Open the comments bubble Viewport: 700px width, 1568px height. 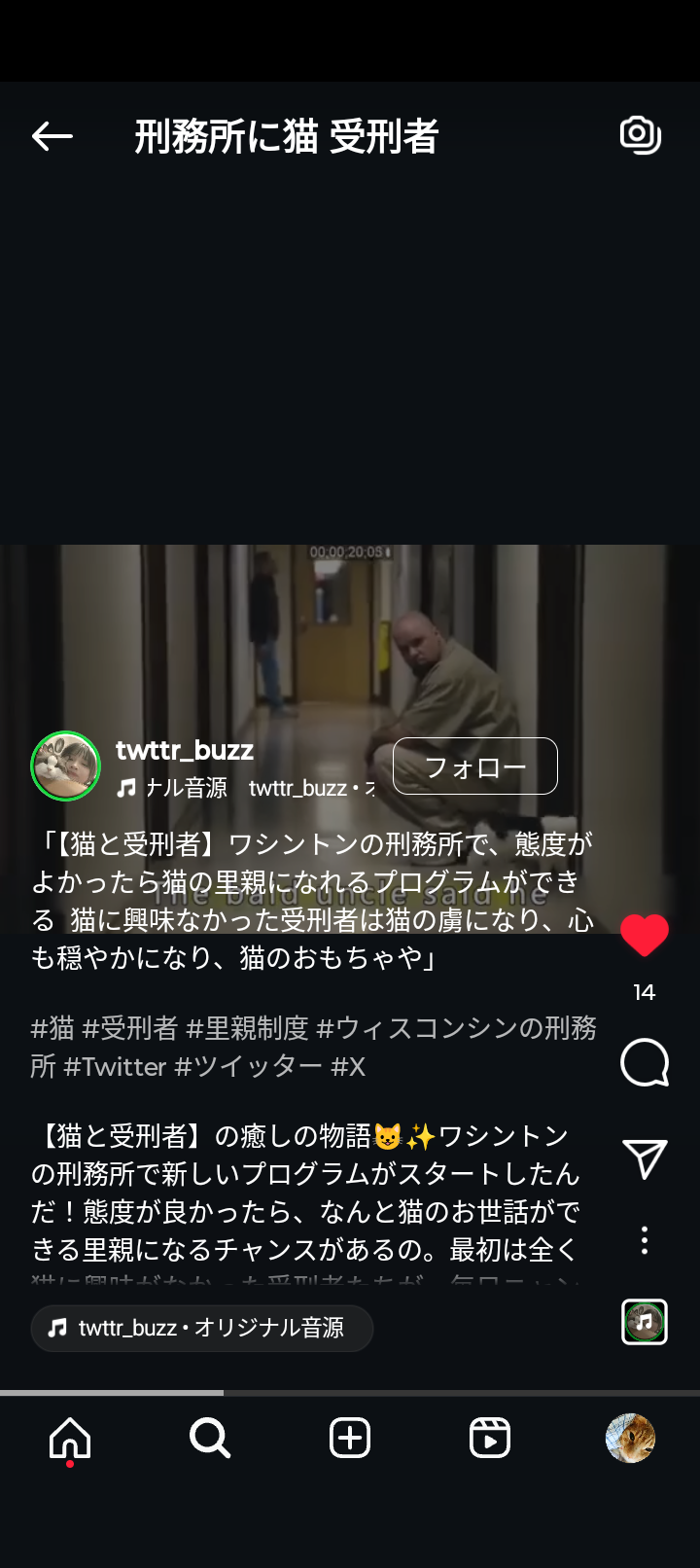tap(644, 1062)
